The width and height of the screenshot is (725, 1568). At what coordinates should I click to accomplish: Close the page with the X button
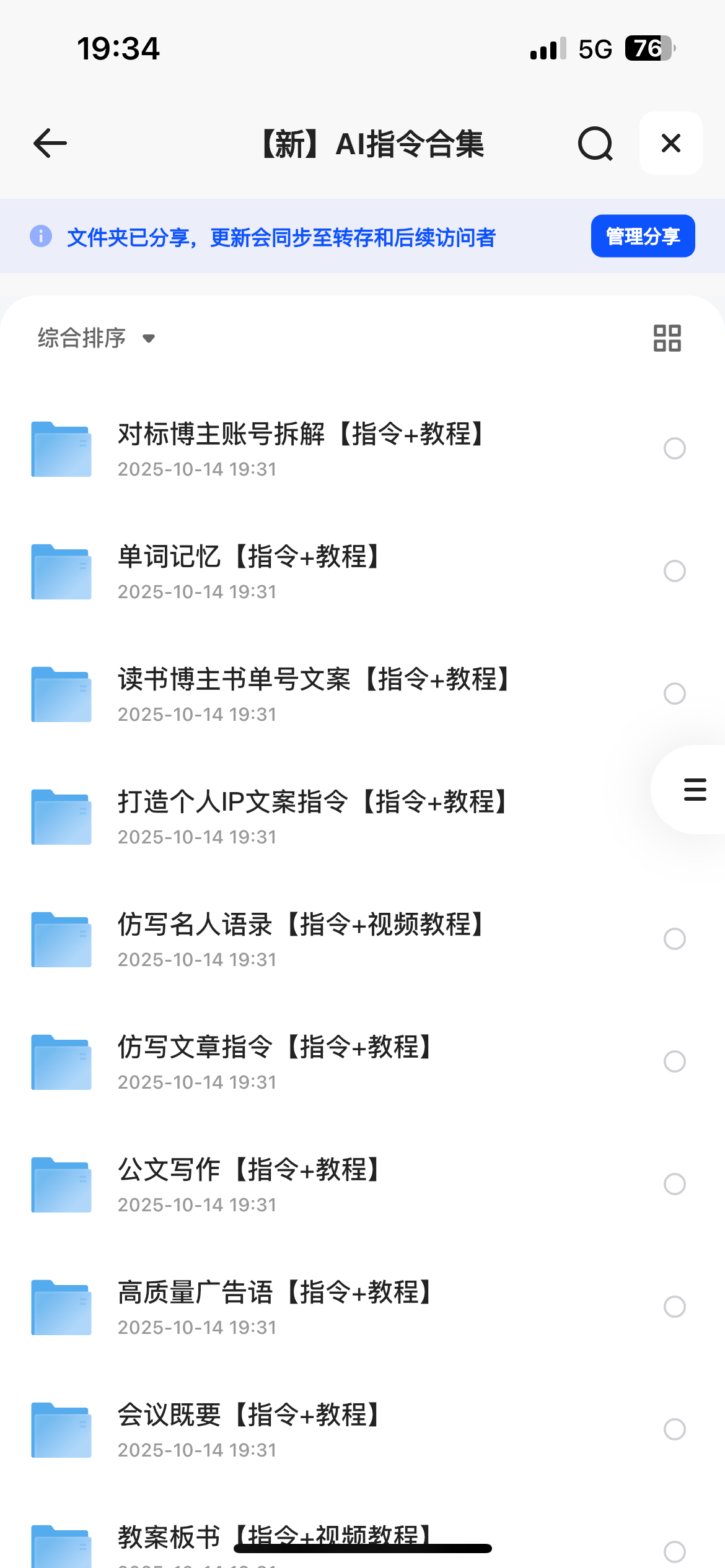(x=670, y=144)
